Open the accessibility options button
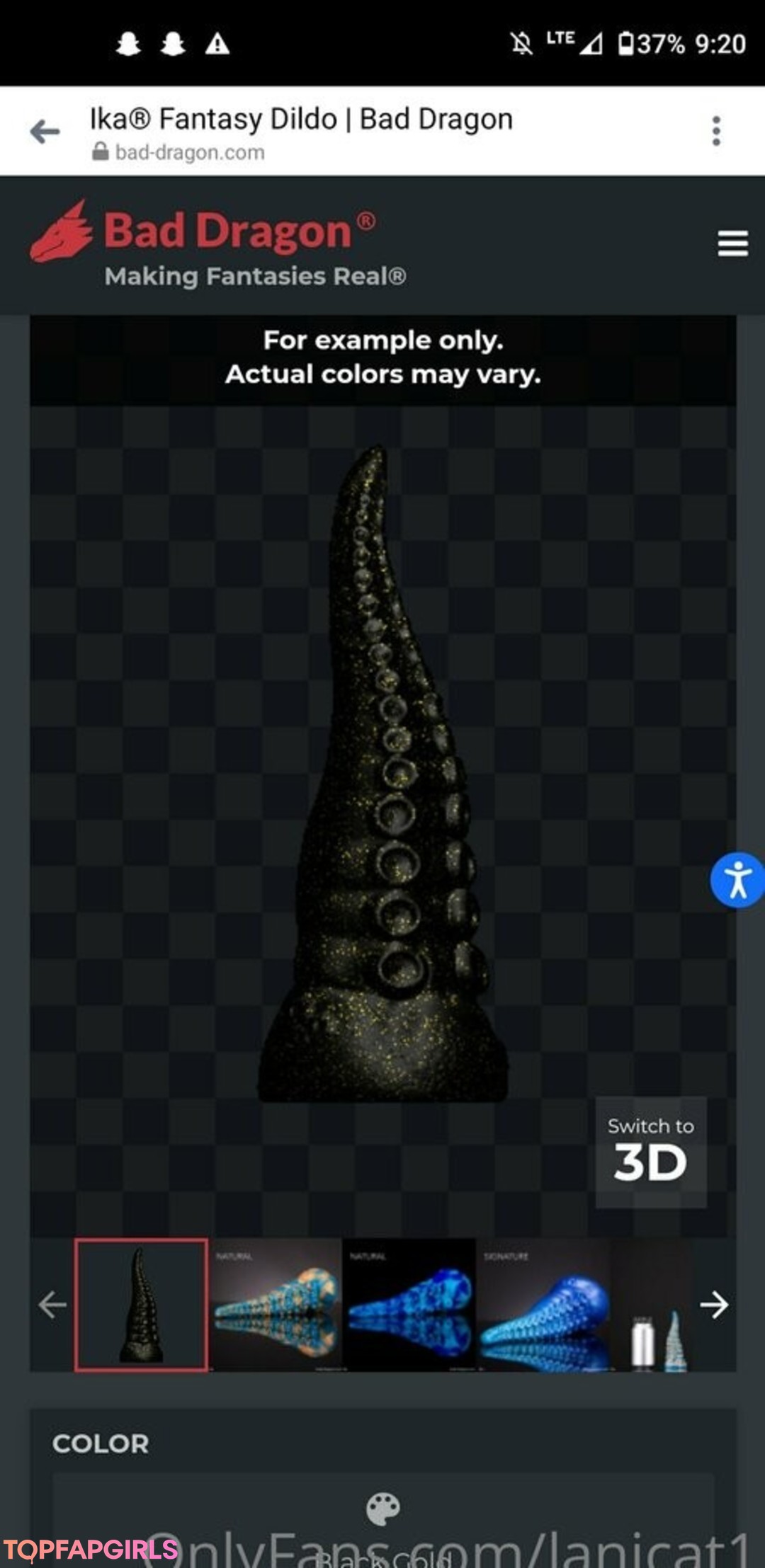 click(737, 880)
